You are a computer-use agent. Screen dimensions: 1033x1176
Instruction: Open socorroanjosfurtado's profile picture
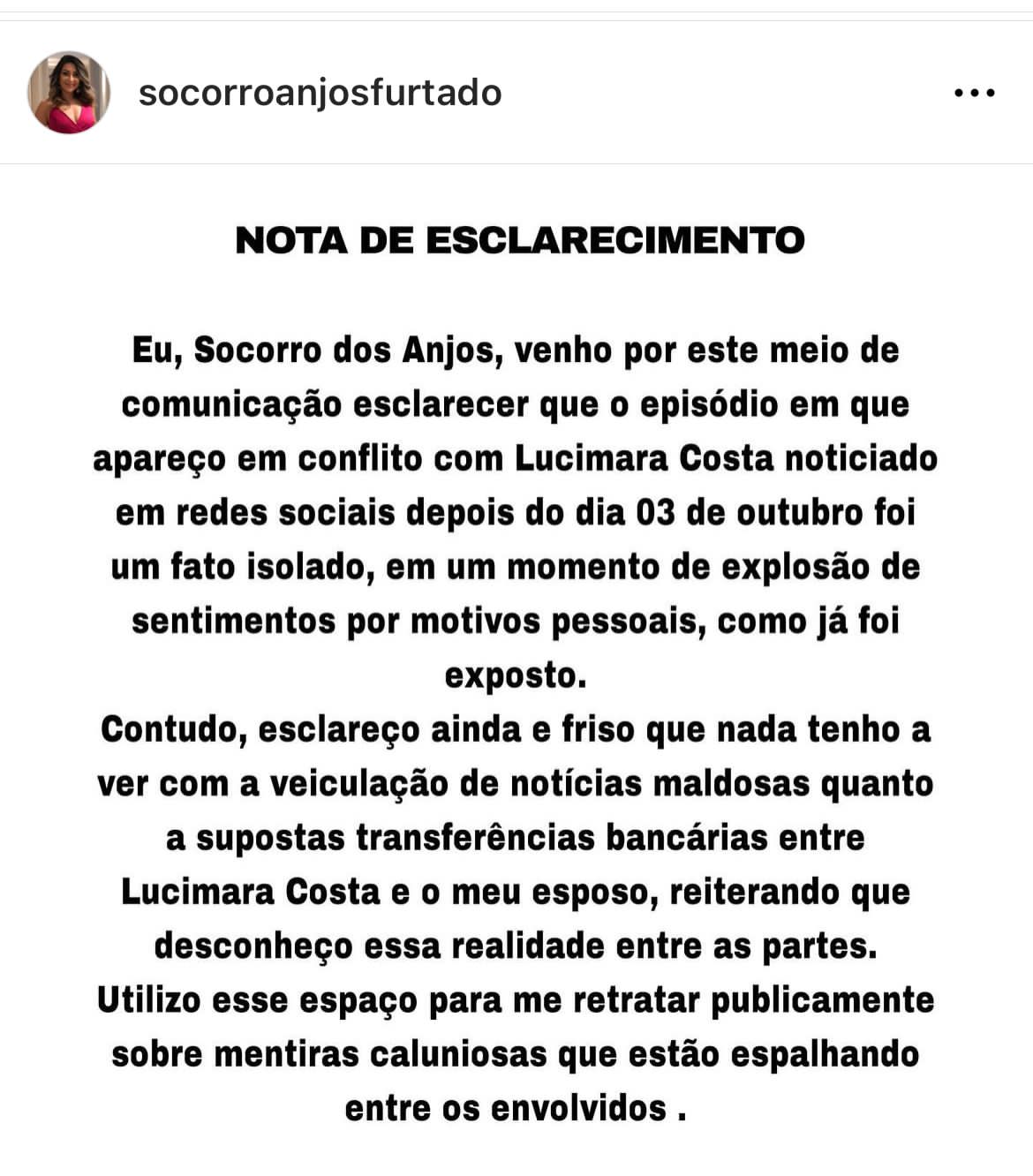click(x=69, y=93)
